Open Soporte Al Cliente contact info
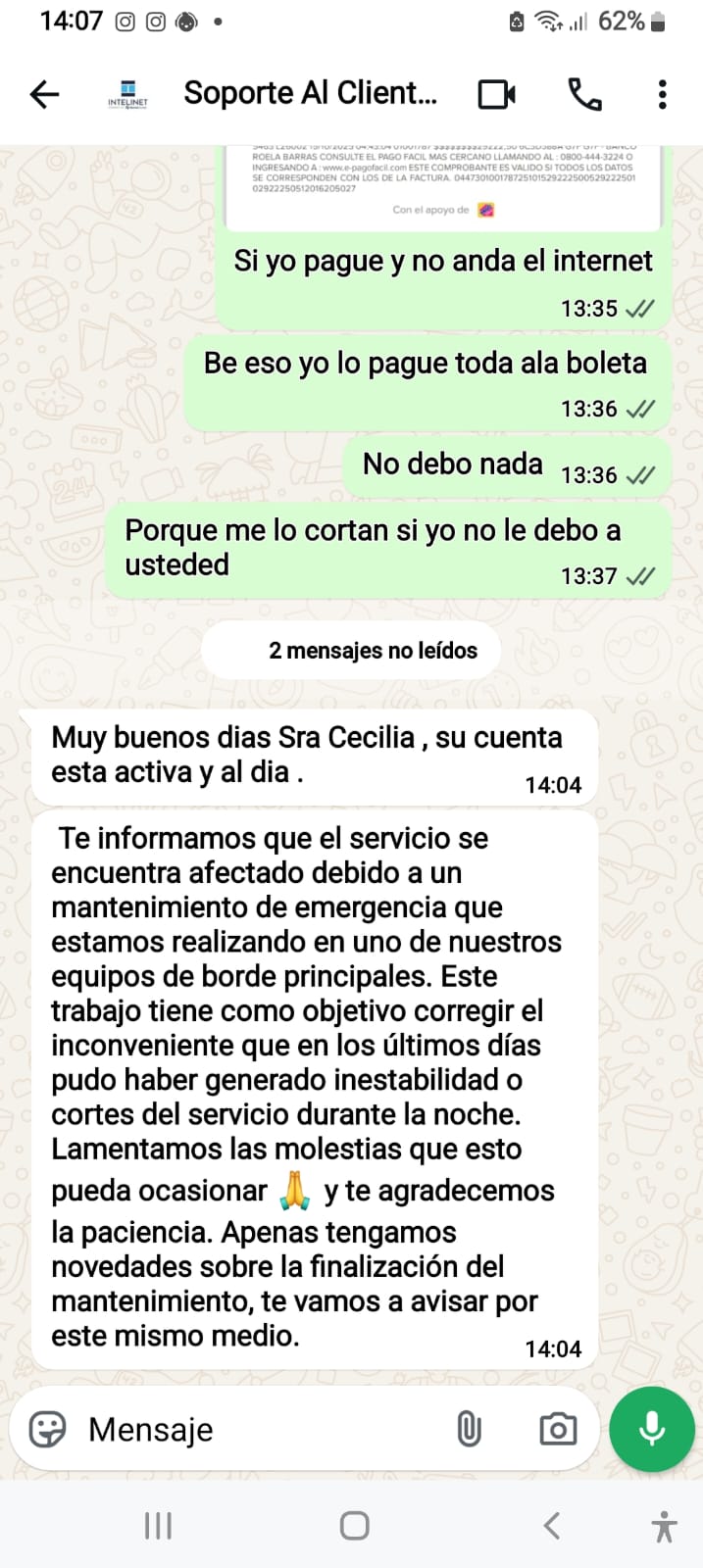 310,93
